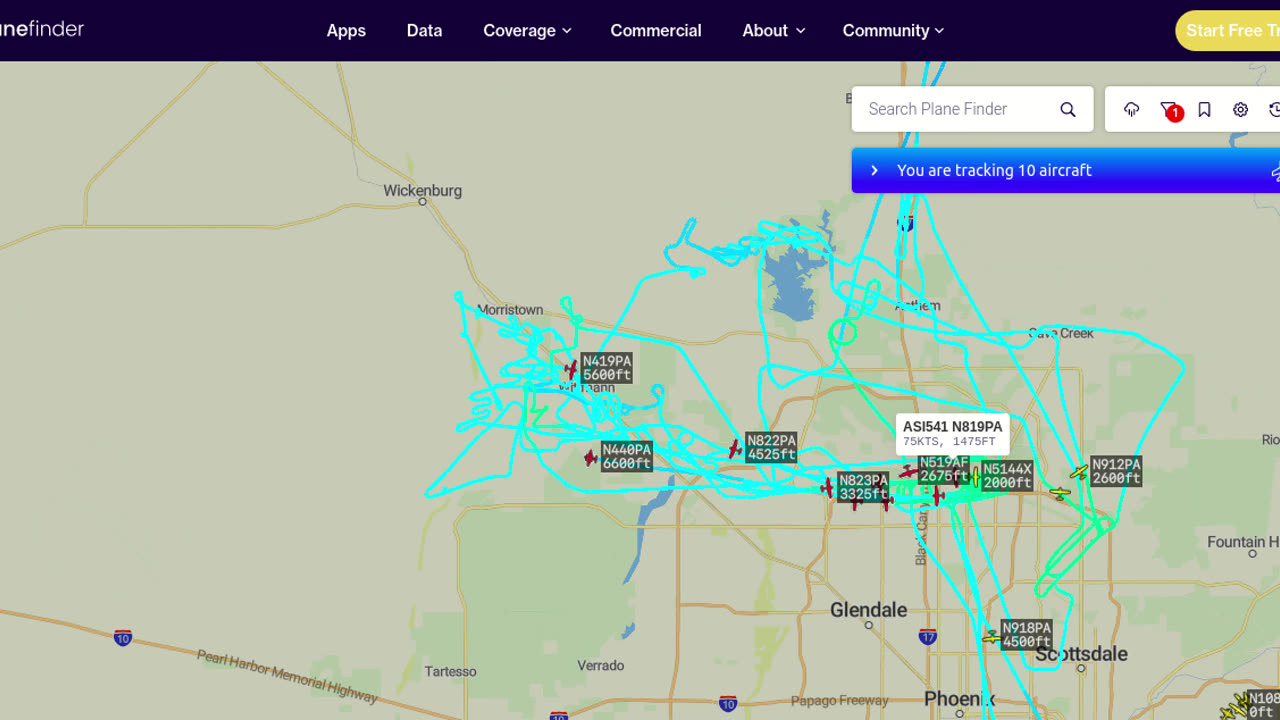Select aircraft N5144X on the map
Screen dimensions: 1280x720
click(x=975, y=478)
